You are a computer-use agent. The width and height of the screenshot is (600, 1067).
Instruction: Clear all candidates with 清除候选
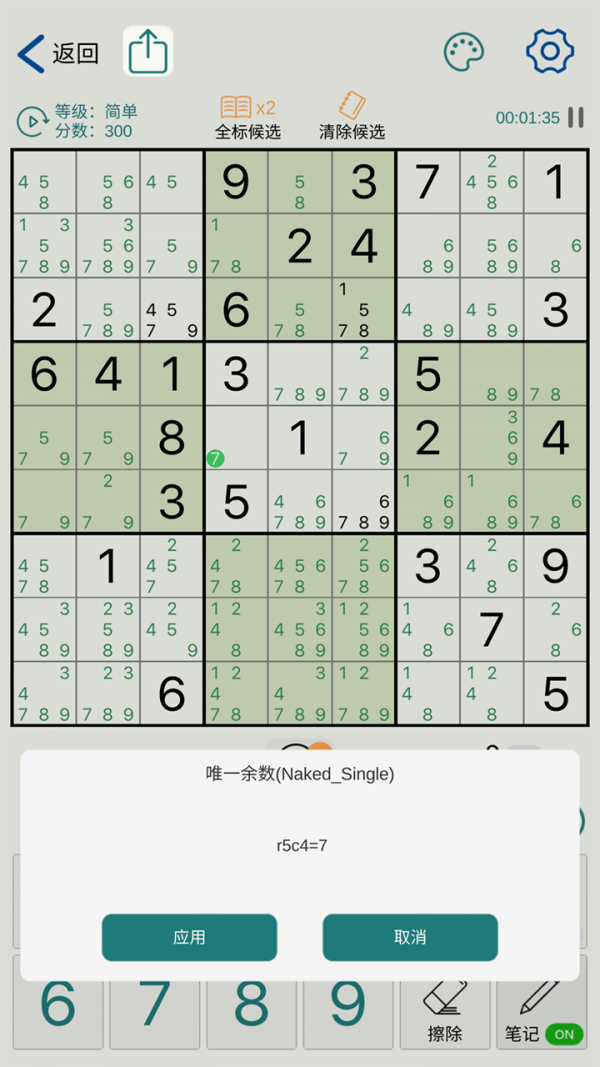click(352, 117)
